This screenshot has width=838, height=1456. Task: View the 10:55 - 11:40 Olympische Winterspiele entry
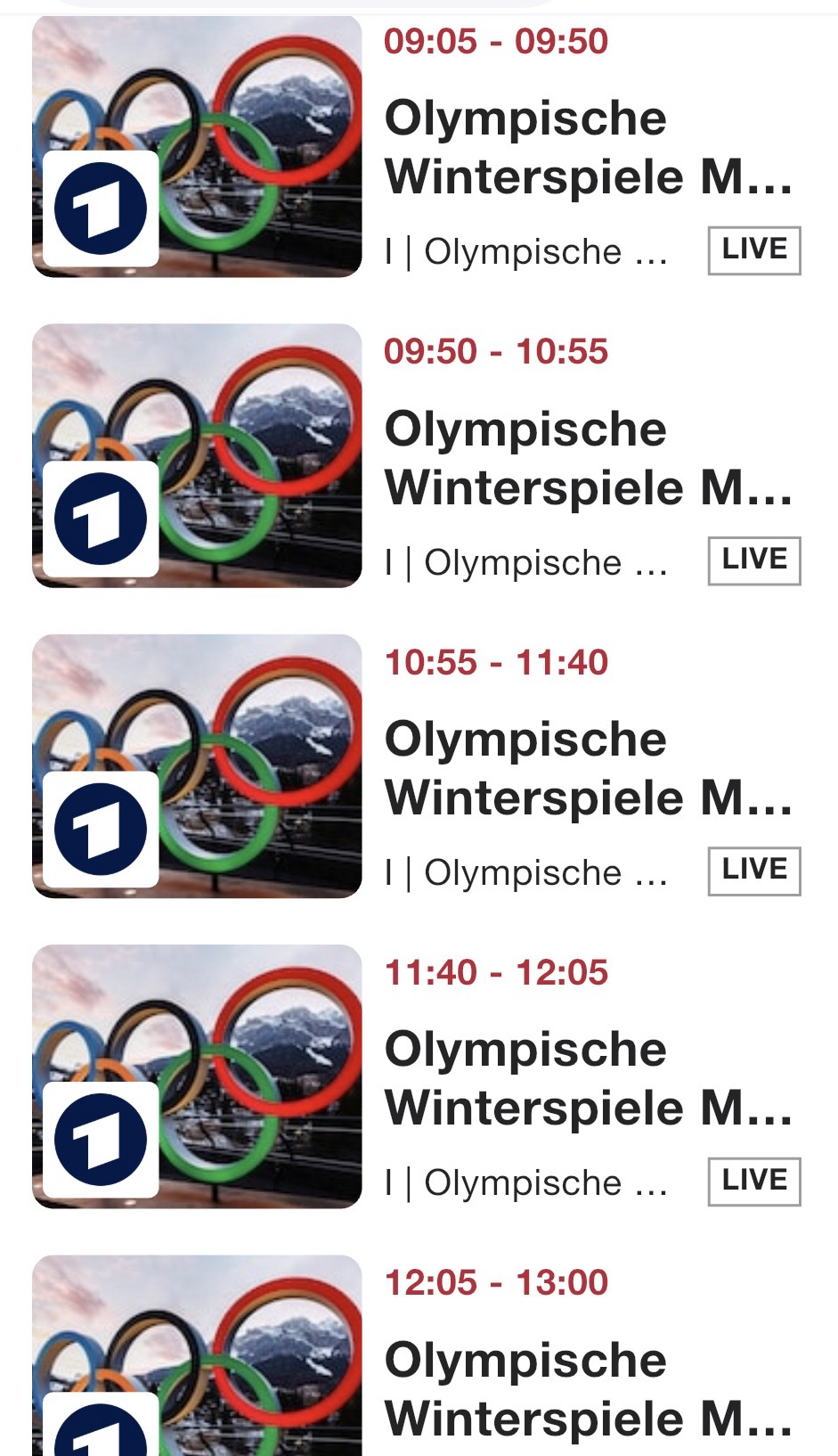click(588, 768)
